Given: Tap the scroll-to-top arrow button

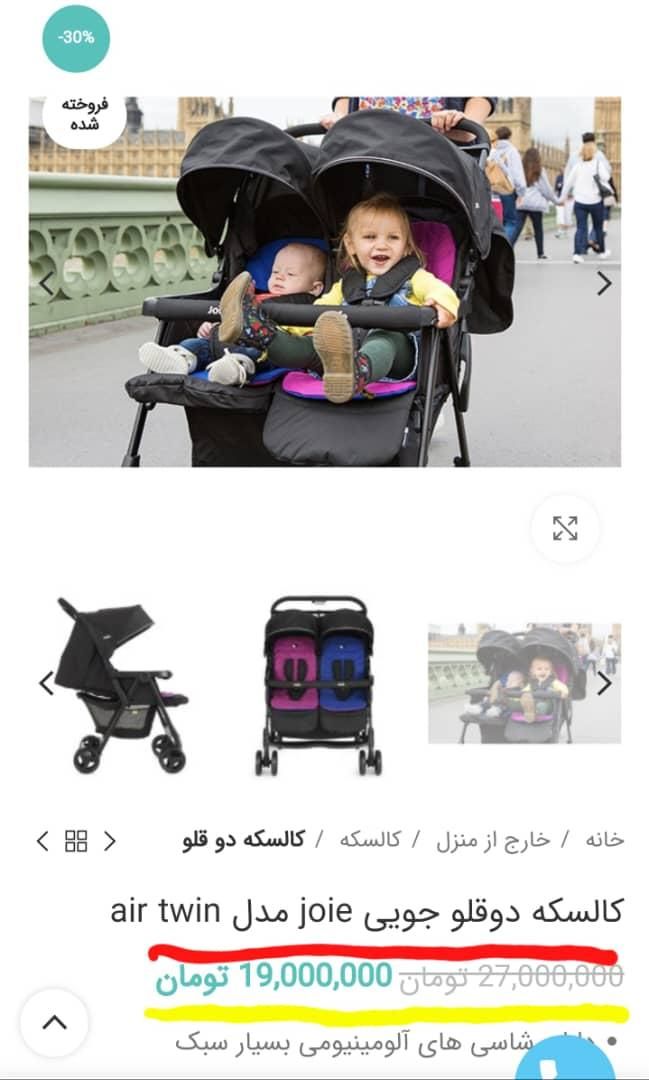Looking at the screenshot, I should (x=54, y=1022).
